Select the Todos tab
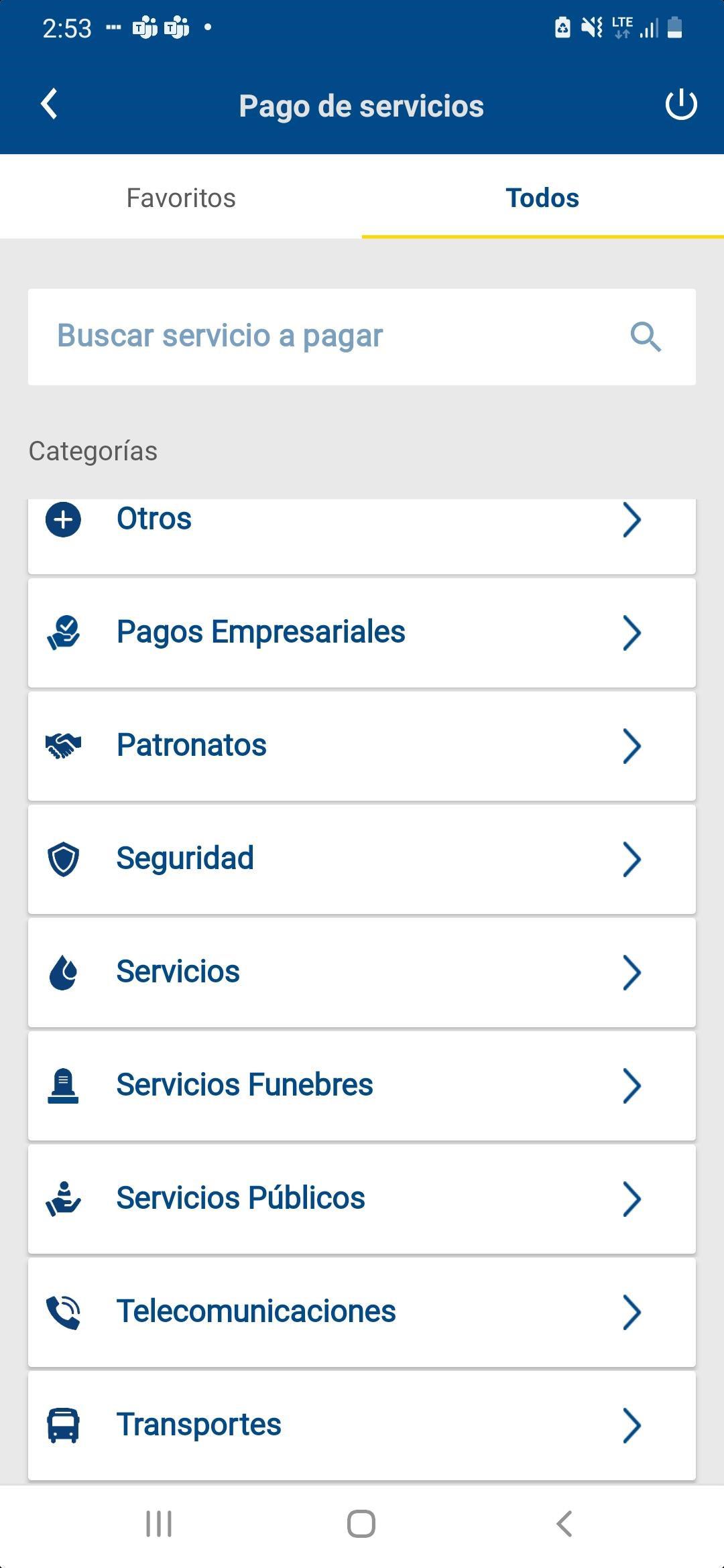 (x=543, y=198)
